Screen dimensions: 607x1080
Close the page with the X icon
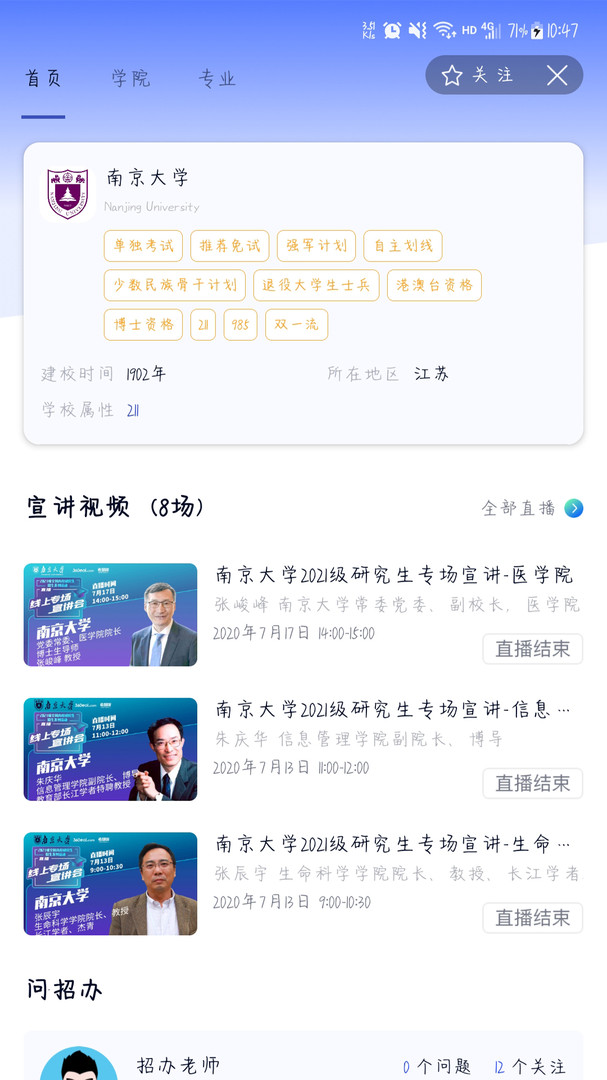pos(557,75)
